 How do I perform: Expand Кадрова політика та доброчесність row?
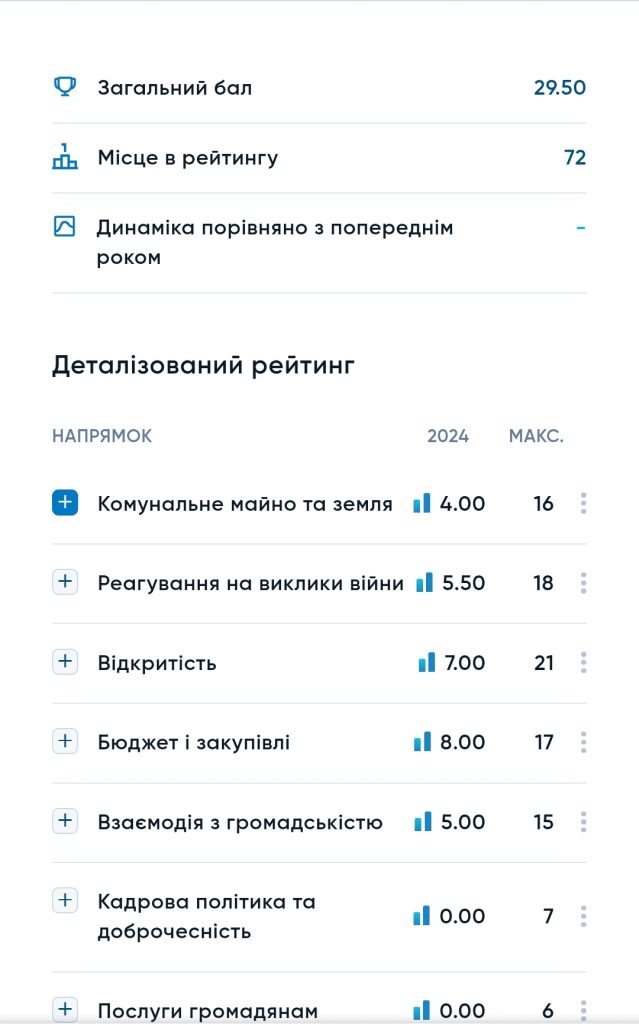pos(65,901)
